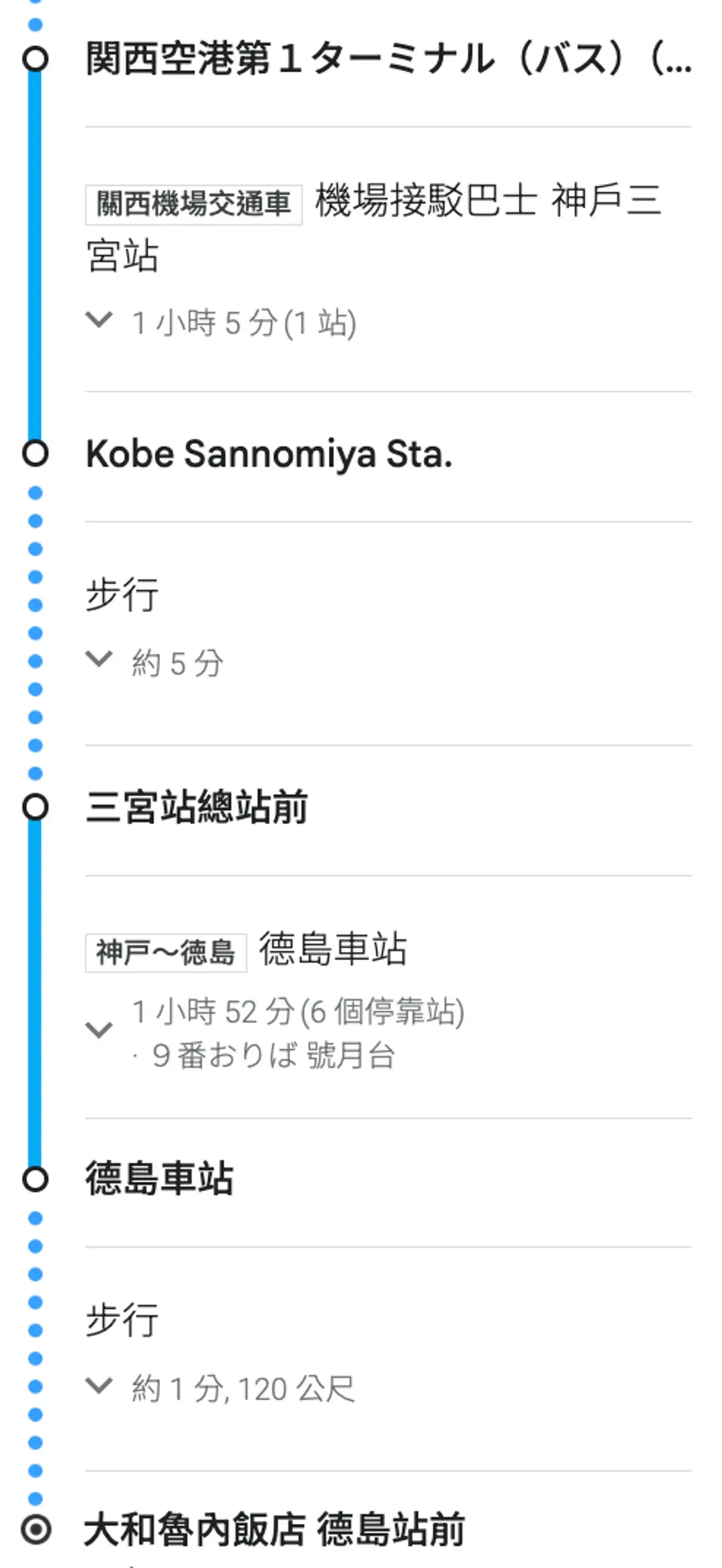Viewport: 722px width, 1568px height.
Task: Tap the 神戸〜徳島 line badge
Action: pos(166,953)
